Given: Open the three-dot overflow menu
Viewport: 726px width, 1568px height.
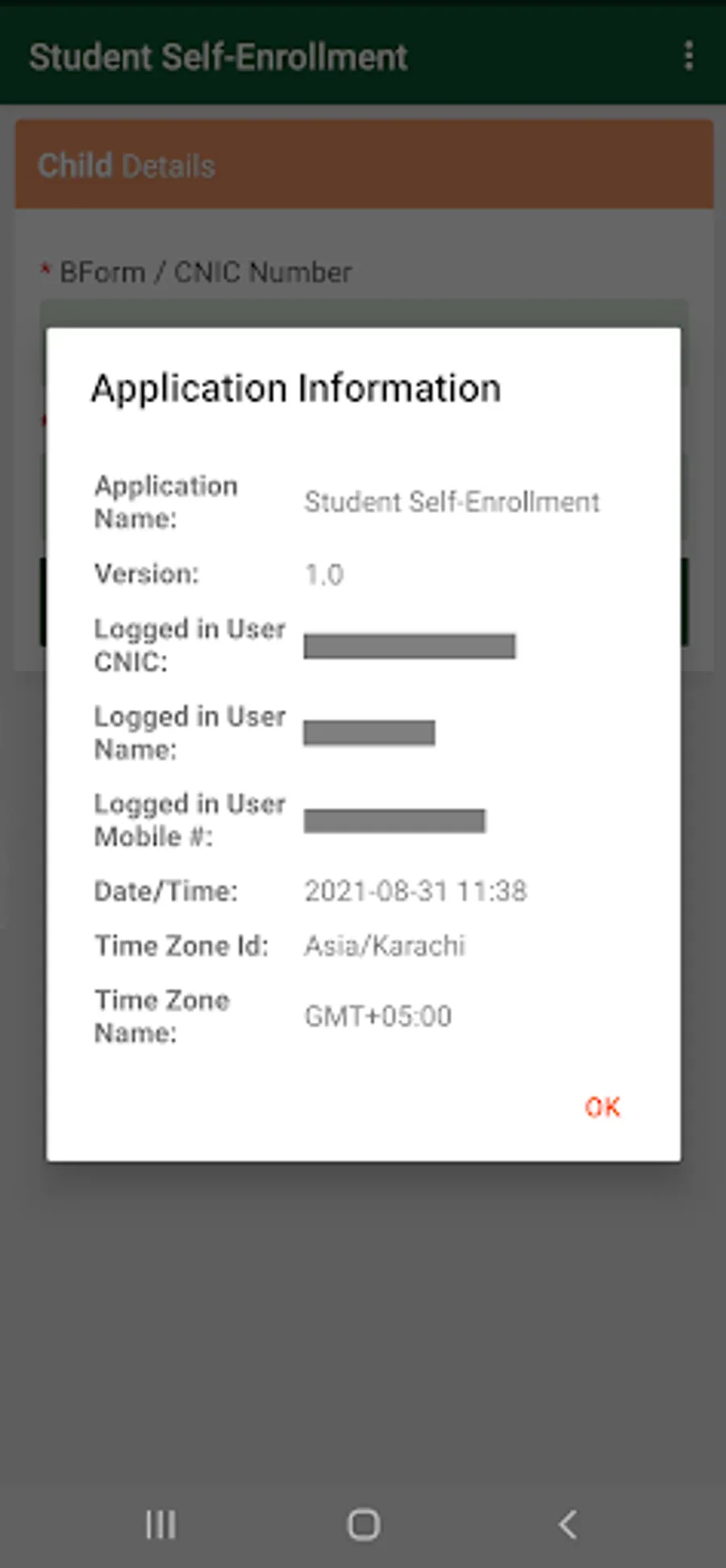Looking at the screenshot, I should [688, 56].
